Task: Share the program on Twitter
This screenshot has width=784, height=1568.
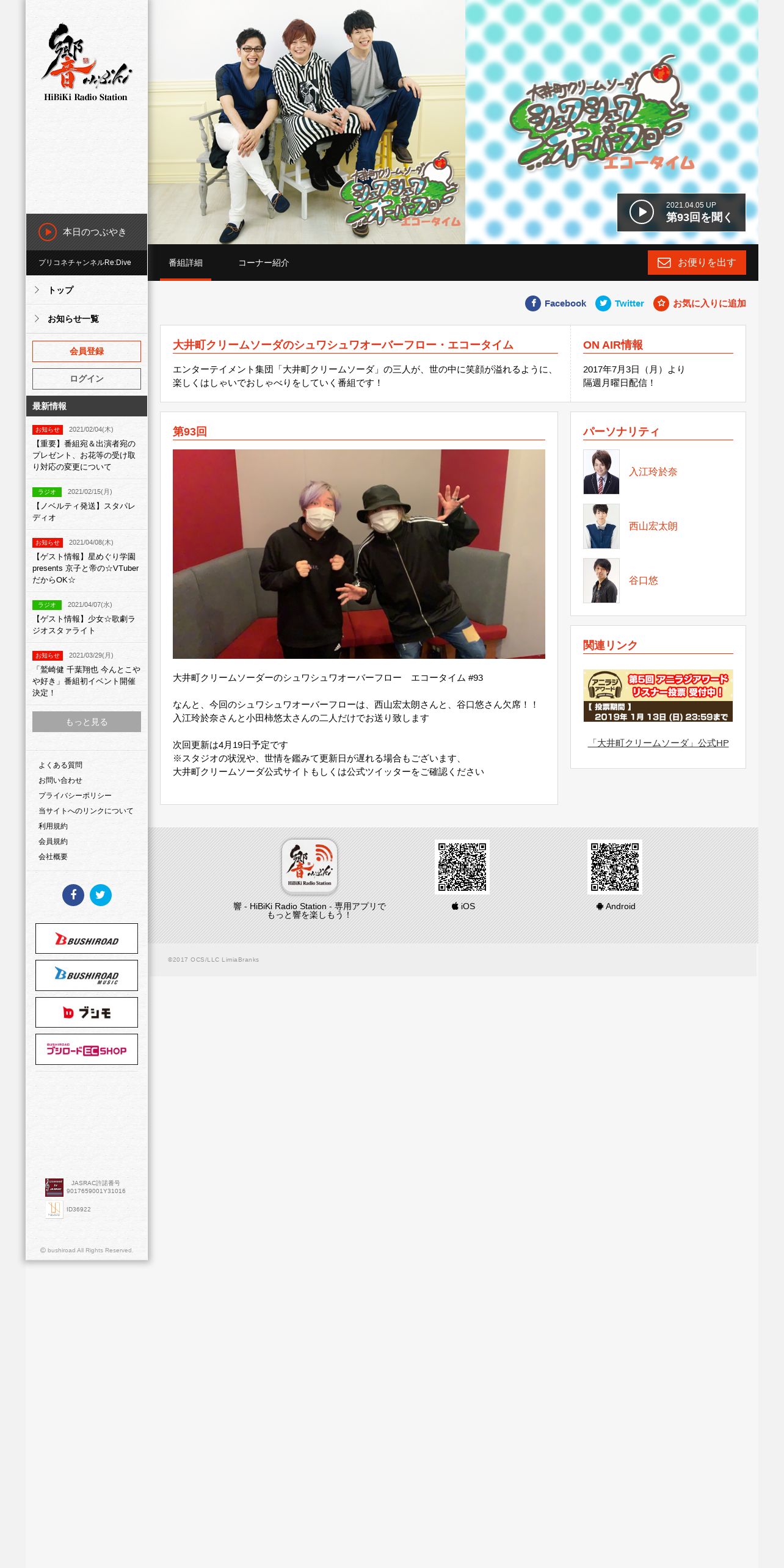Action: 620,303
